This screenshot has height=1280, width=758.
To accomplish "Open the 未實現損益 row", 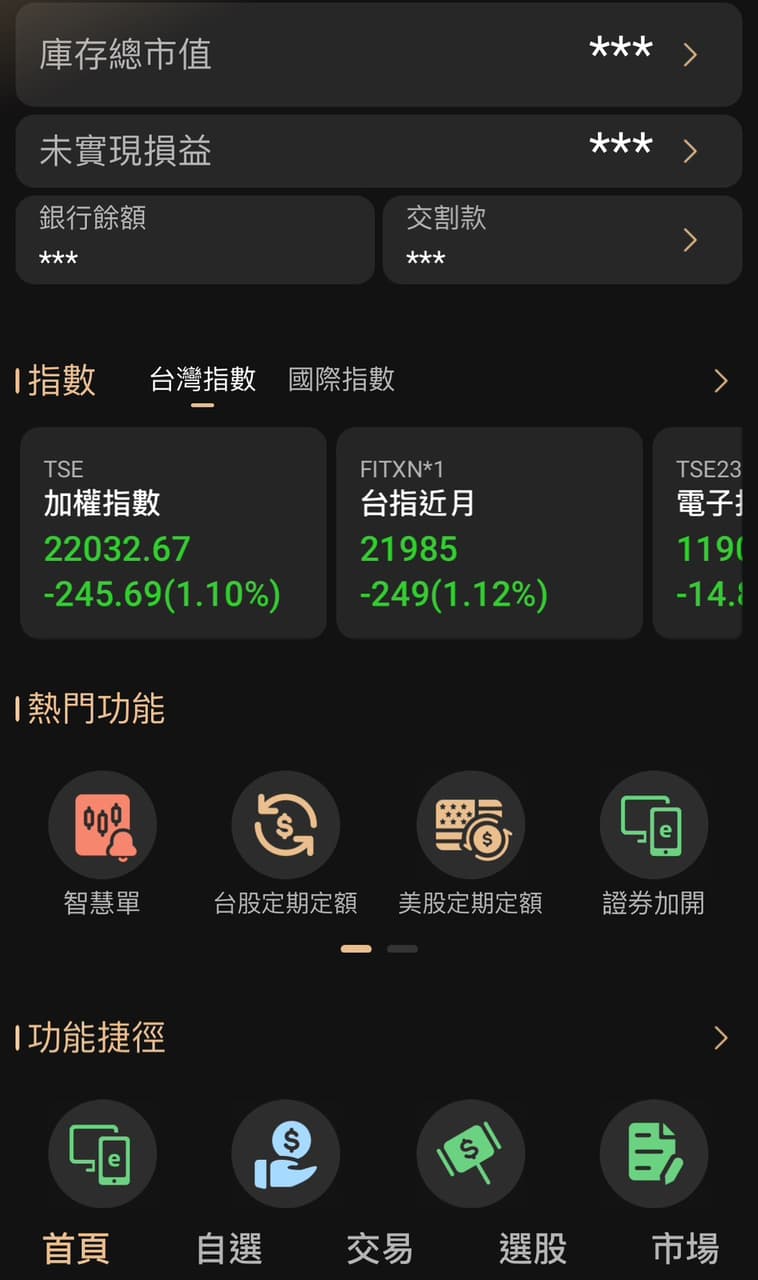I will pos(378,151).
